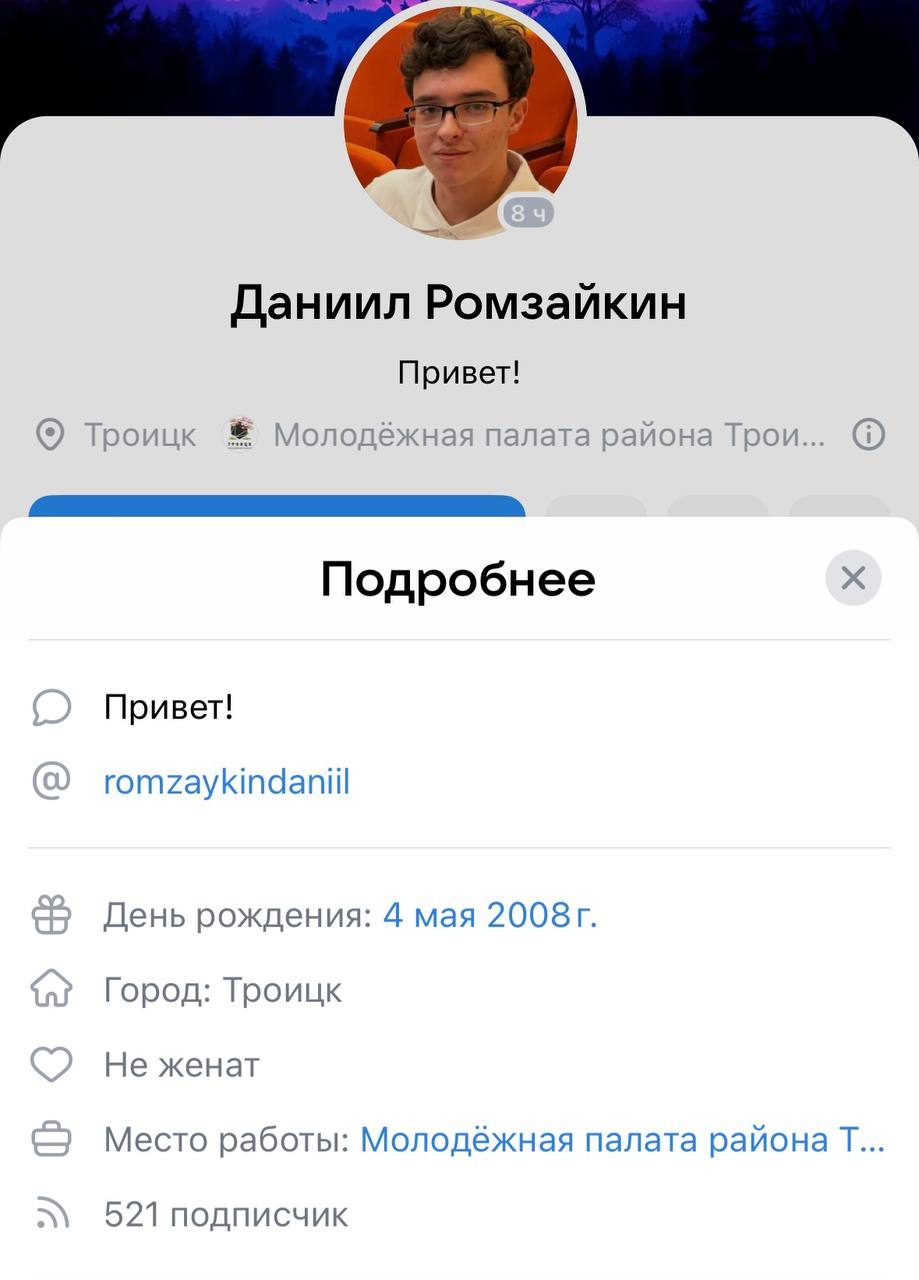Open workplace link Молодёжная палата района
The image size is (919, 1280).
pos(622,1140)
